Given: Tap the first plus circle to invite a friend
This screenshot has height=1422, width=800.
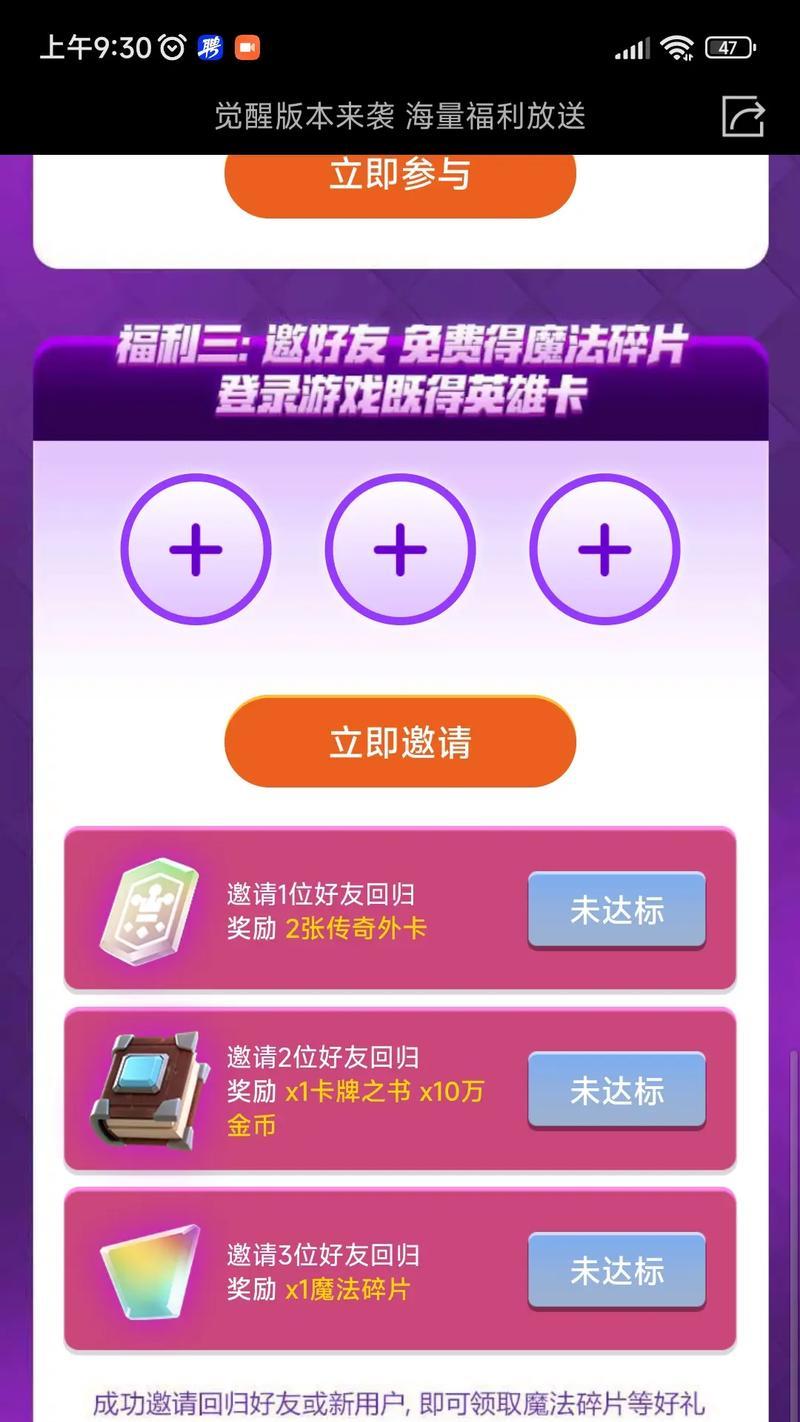Looking at the screenshot, I should pyautogui.click(x=196, y=549).
